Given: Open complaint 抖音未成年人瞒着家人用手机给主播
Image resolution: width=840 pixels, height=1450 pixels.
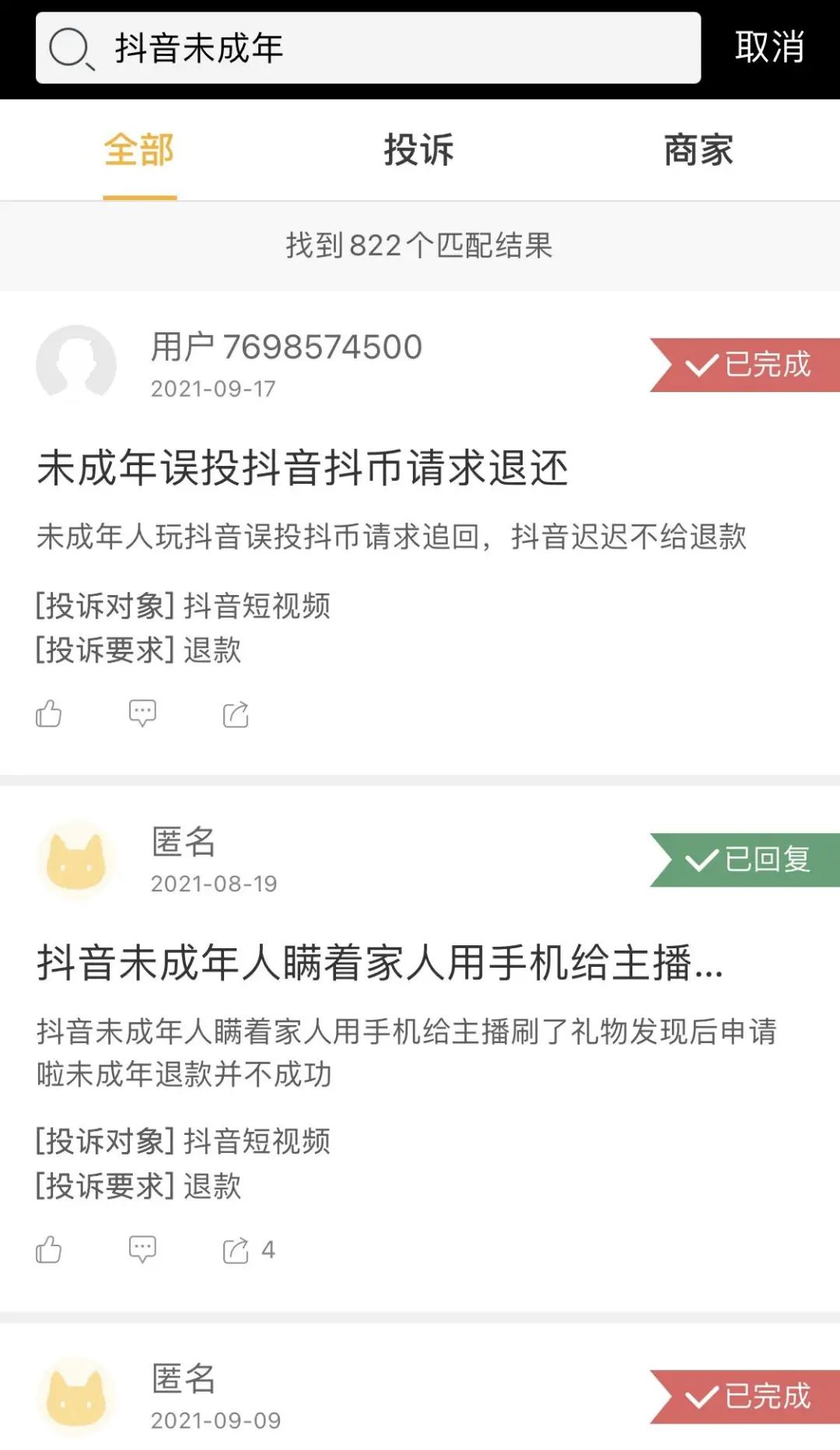Looking at the screenshot, I should click(x=380, y=963).
